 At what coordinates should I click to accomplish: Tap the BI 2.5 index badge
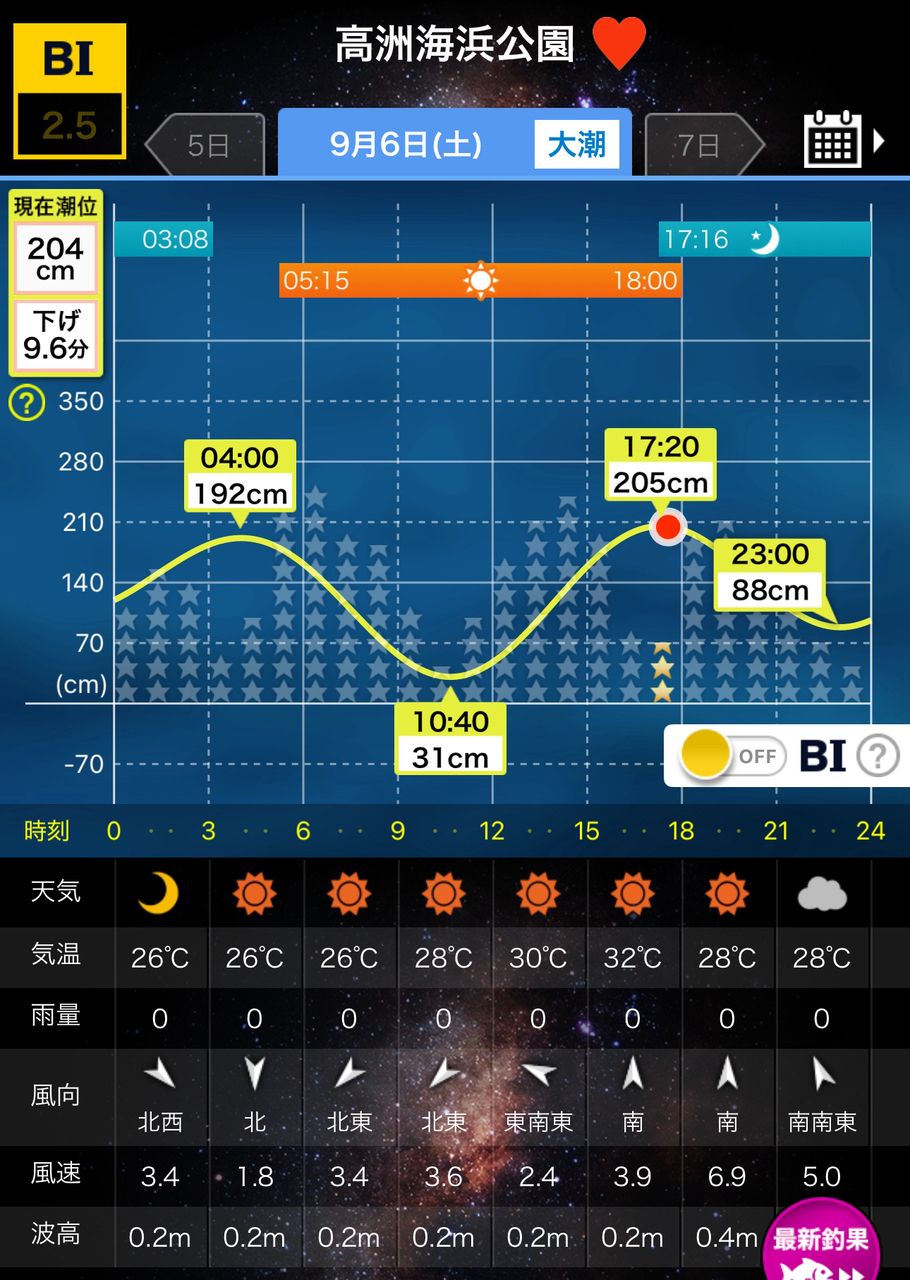(x=69, y=91)
